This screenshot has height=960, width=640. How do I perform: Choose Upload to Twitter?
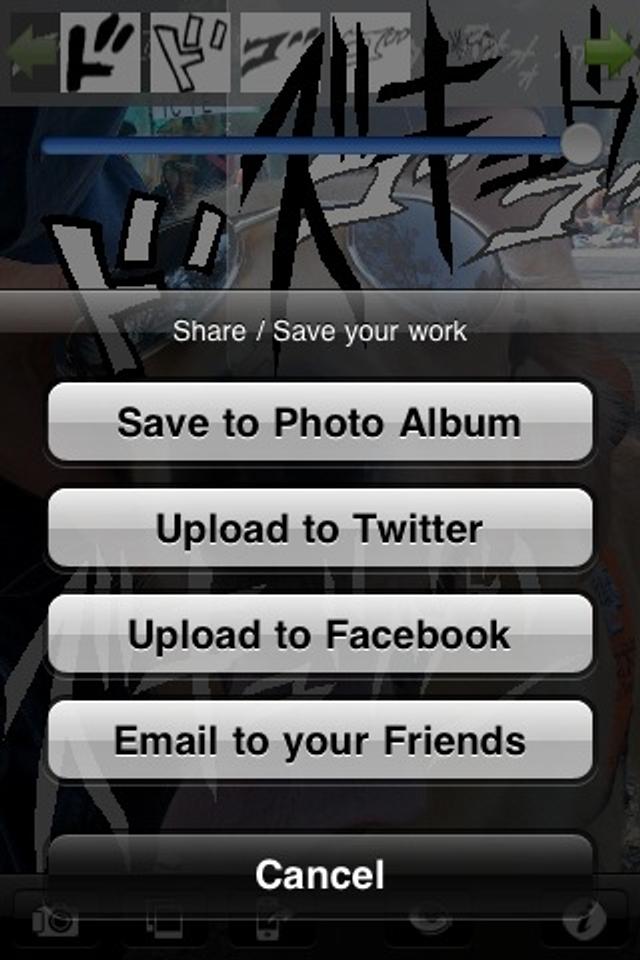click(x=320, y=528)
